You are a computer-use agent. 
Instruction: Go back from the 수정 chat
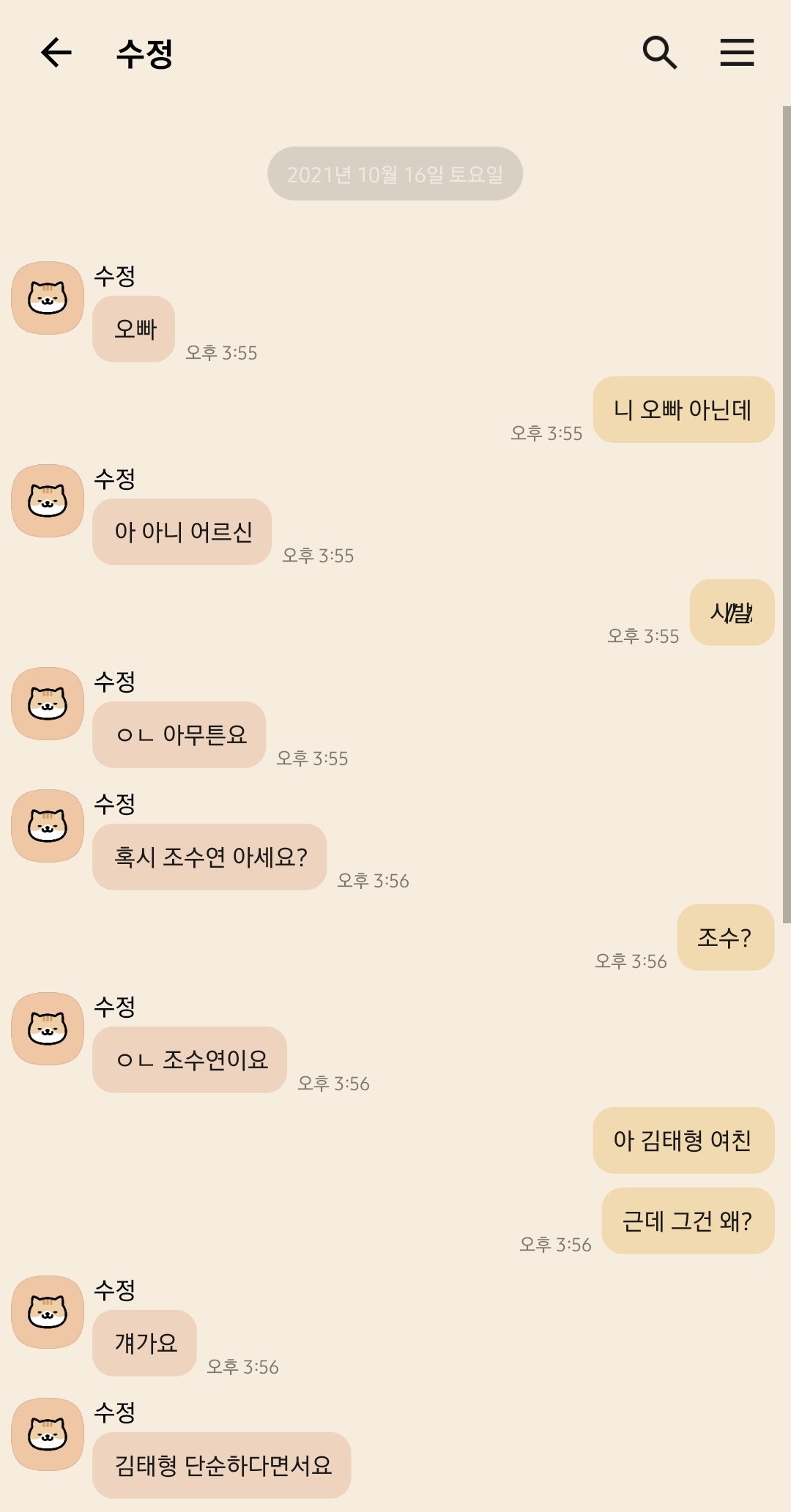(56, 53)
